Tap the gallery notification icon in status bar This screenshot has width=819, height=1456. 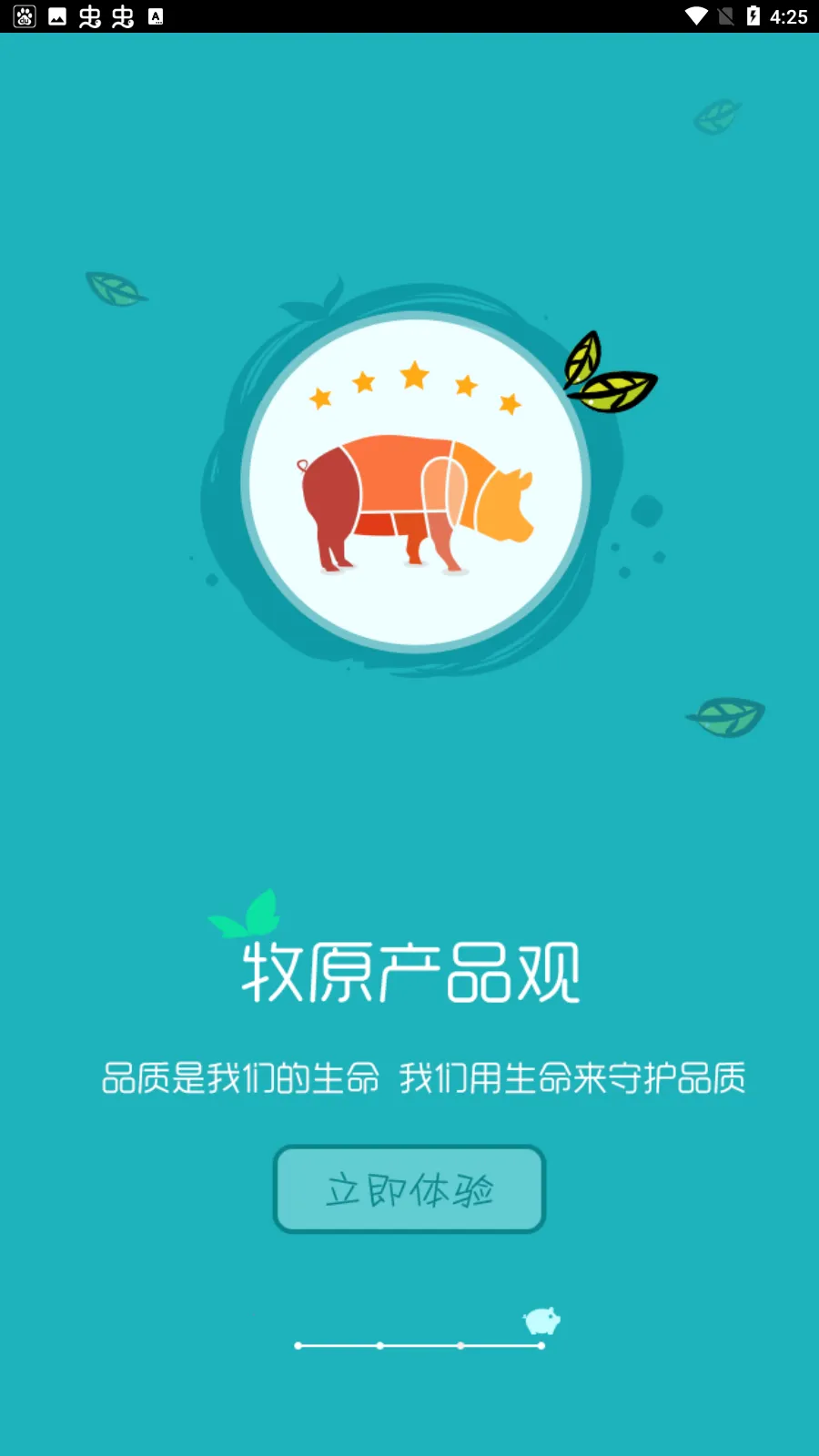click(x=56, y=15)
